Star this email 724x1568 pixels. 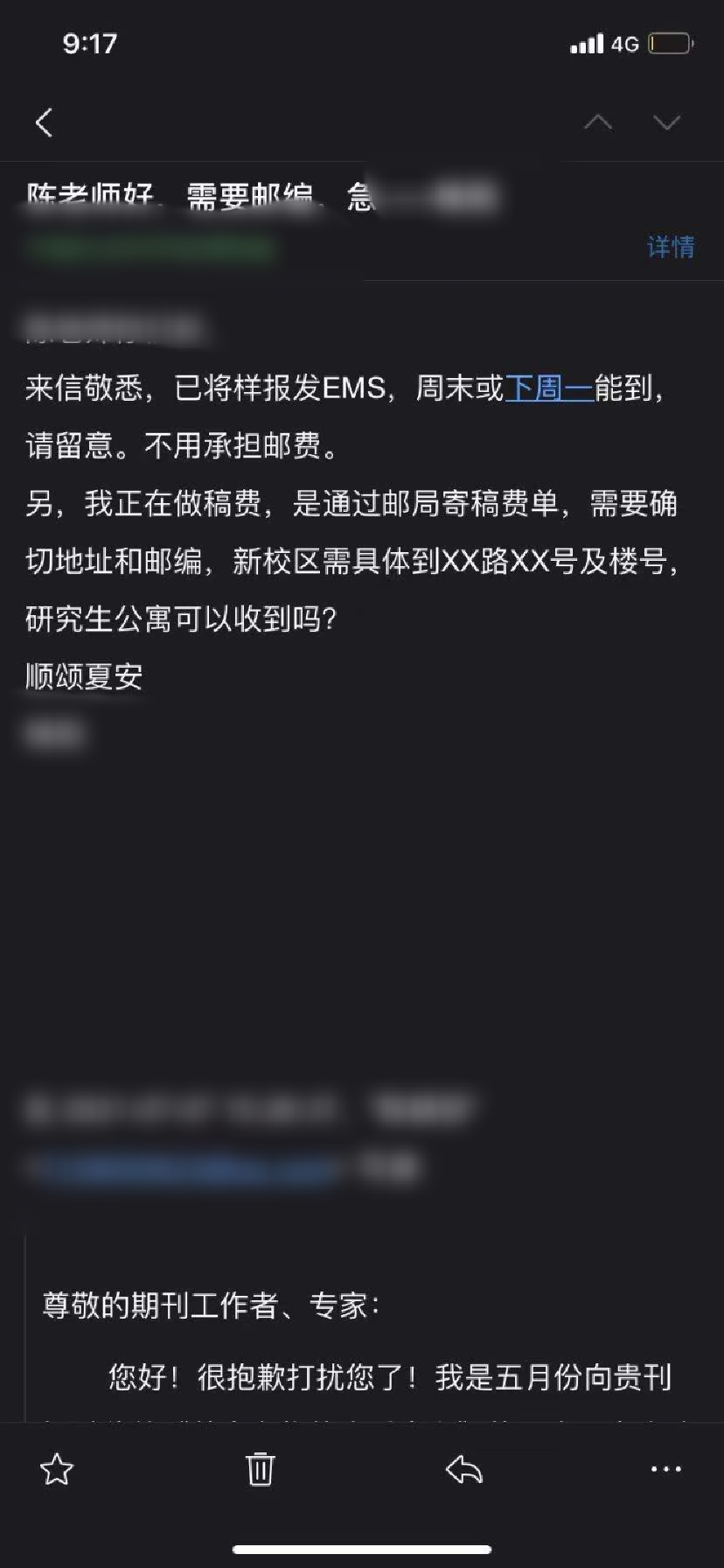pos(57,1469)
